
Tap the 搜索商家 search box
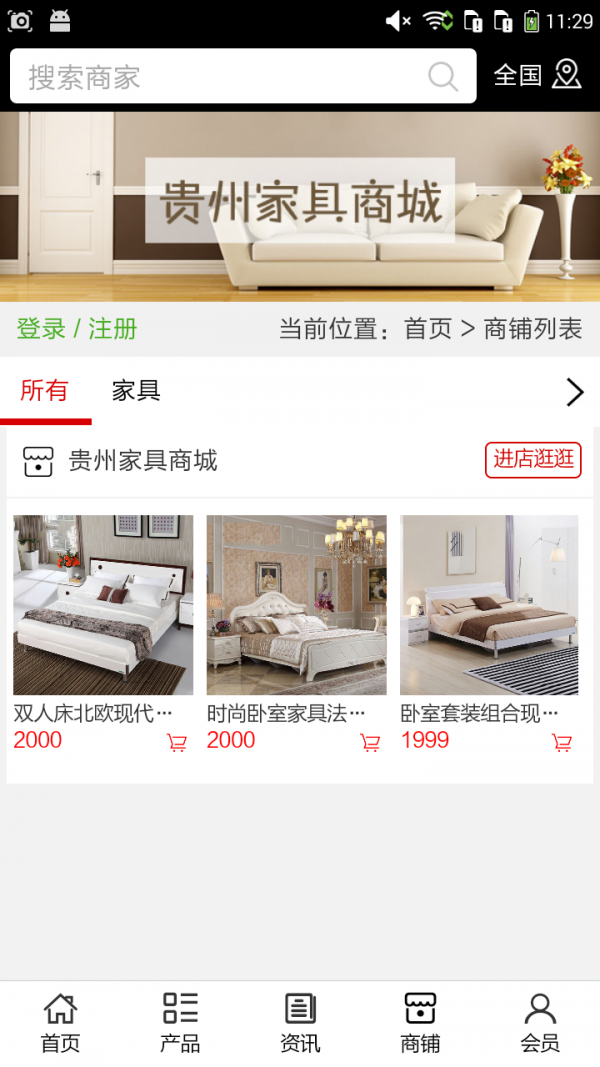click(220, 77)
